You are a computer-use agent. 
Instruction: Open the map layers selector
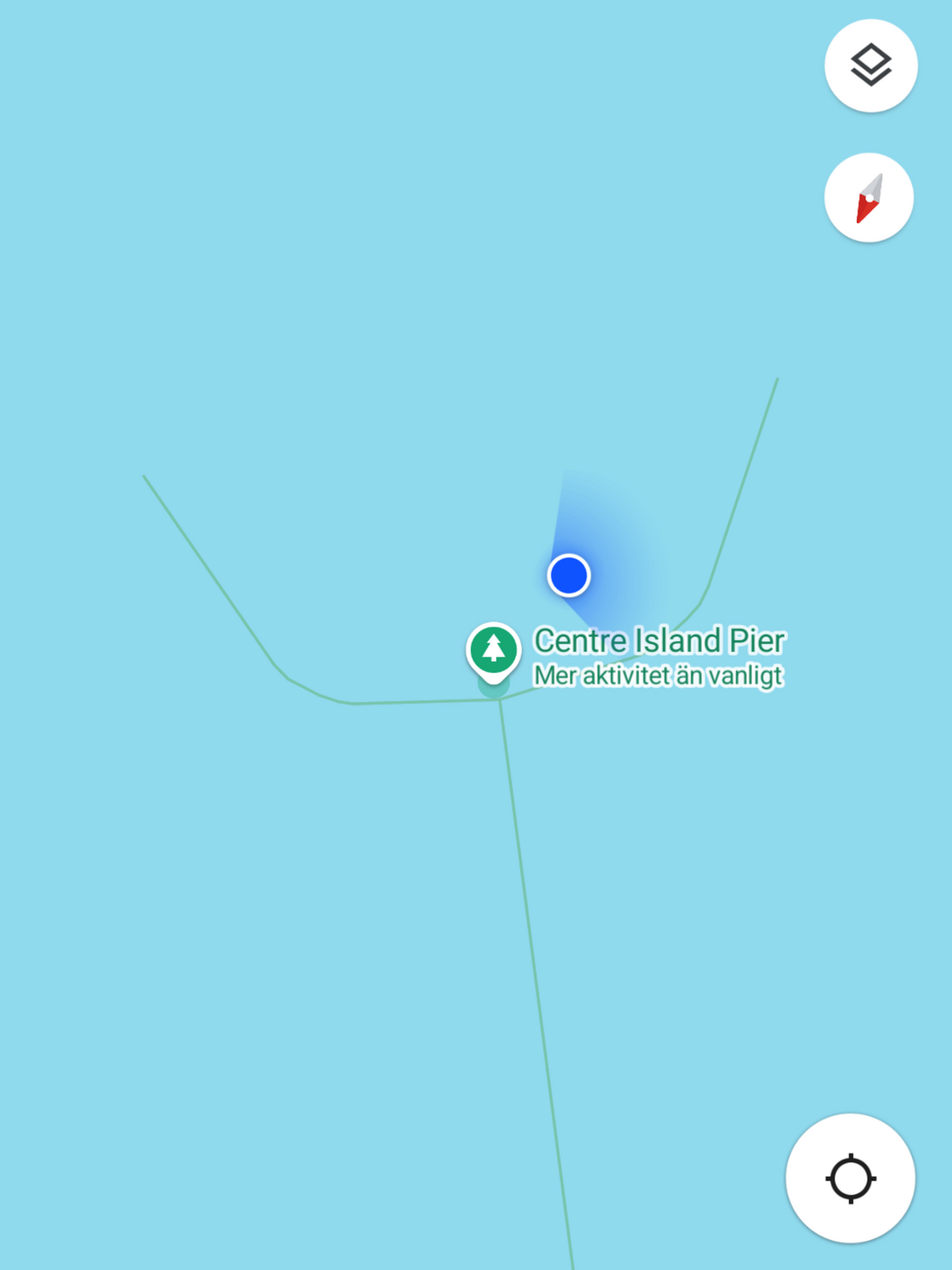click(870, 66)
